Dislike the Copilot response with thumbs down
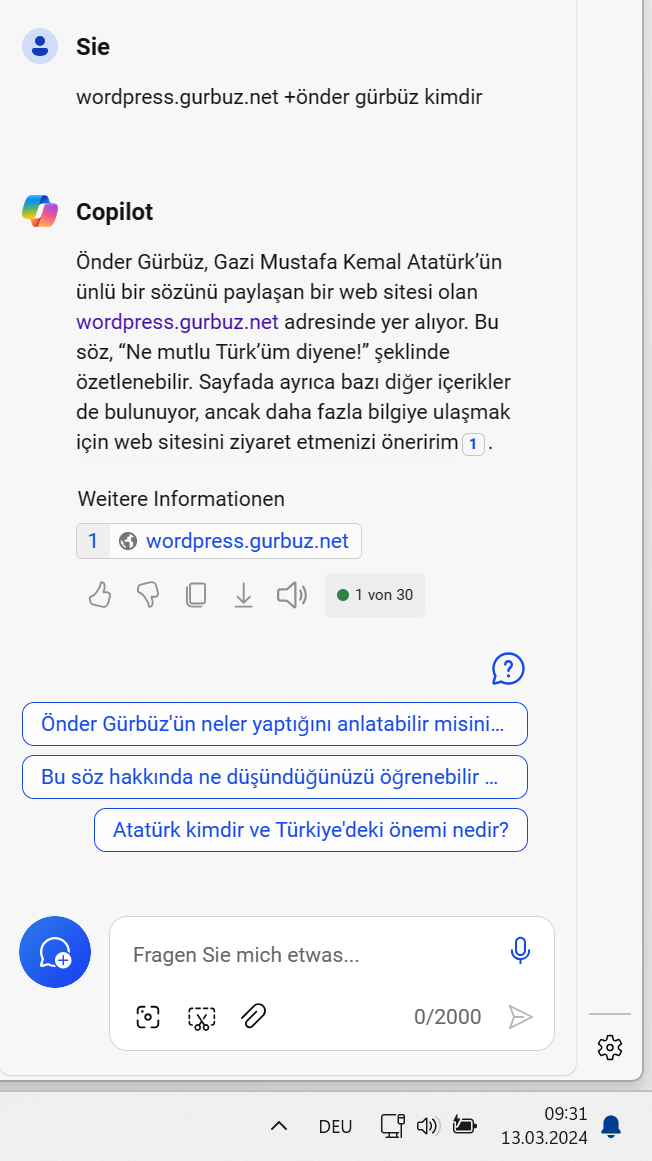The image size is (652, 1161). tap(148, 595)
